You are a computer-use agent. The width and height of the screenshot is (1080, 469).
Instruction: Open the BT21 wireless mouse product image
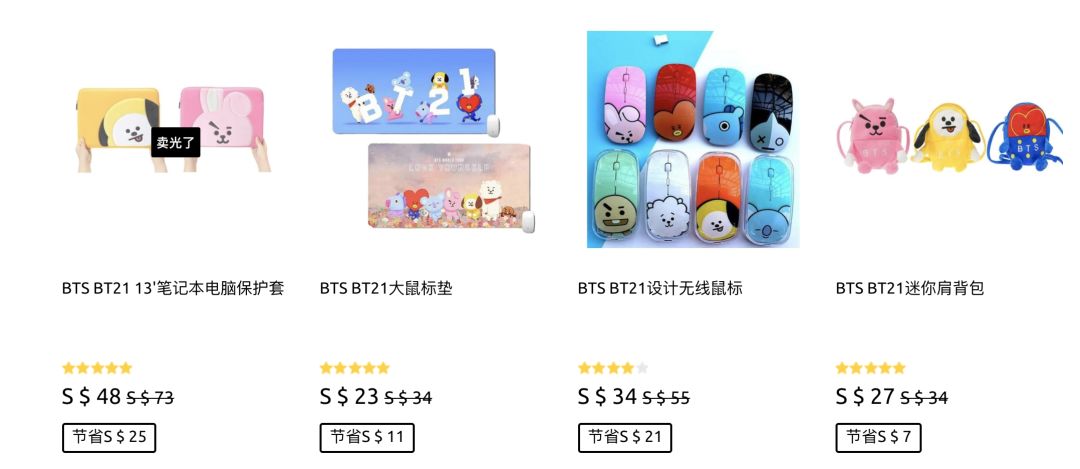(x=692, y=140)
